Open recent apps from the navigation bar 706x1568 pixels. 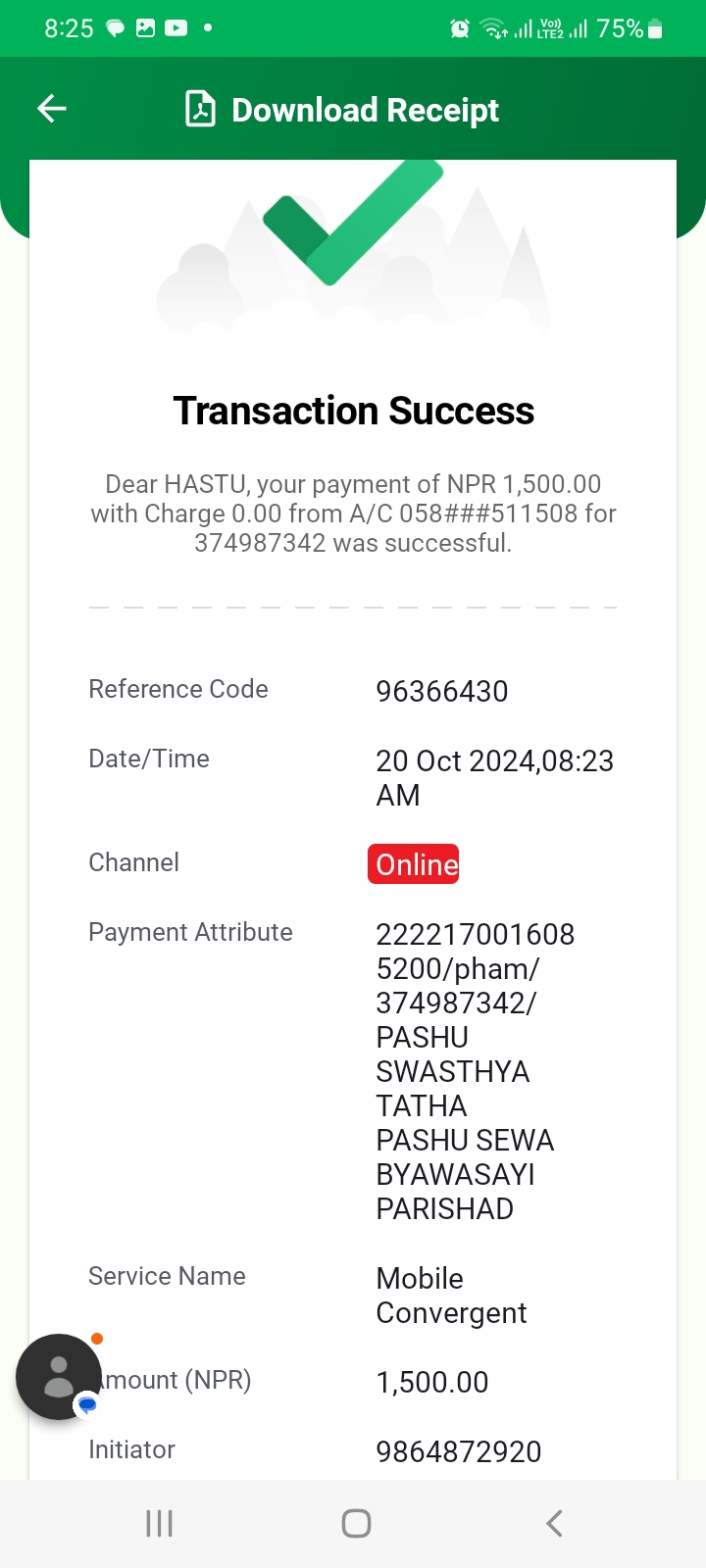click(x=159, y=1523)
